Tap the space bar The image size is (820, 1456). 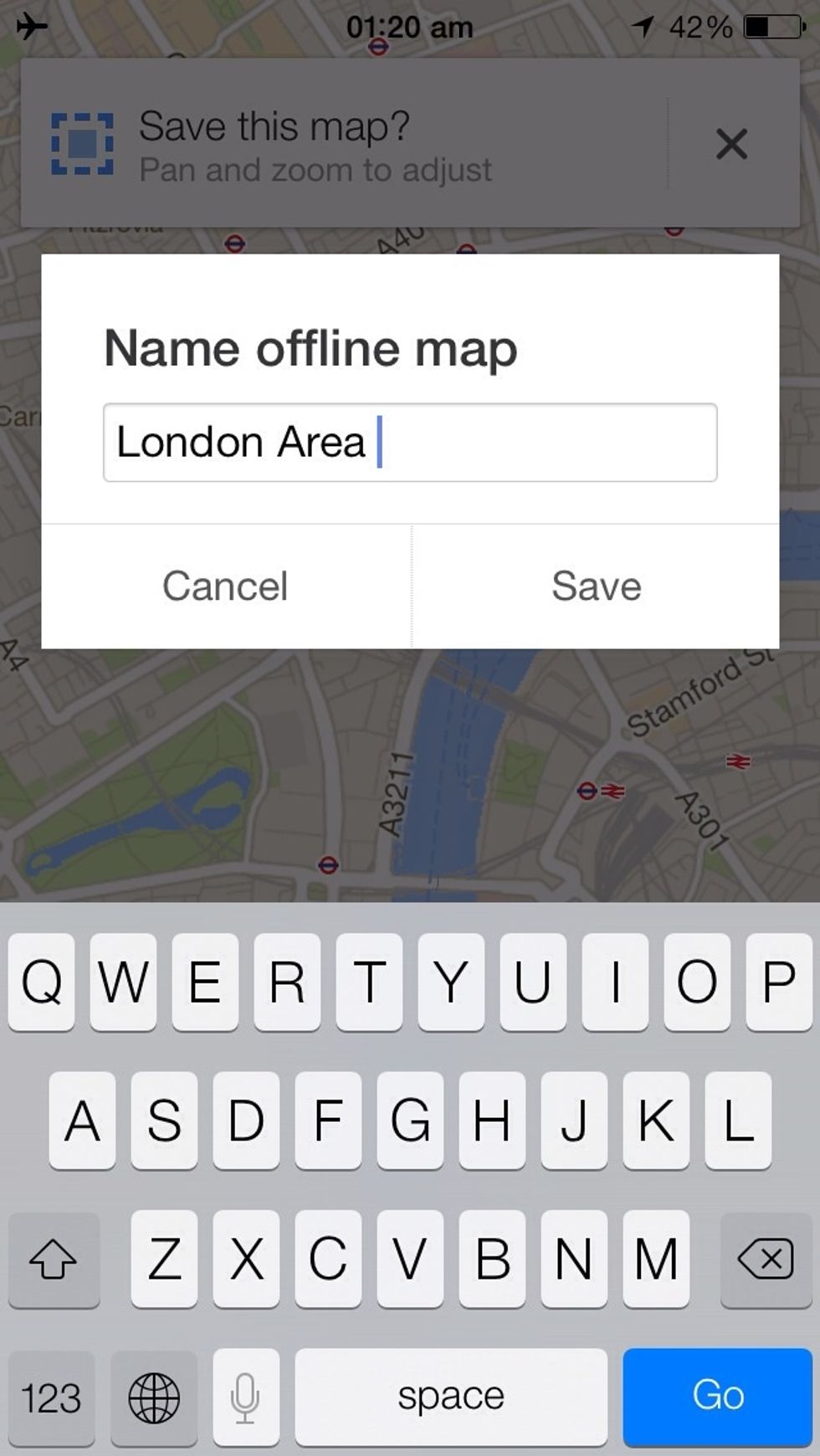click(x=451, y=1397)
